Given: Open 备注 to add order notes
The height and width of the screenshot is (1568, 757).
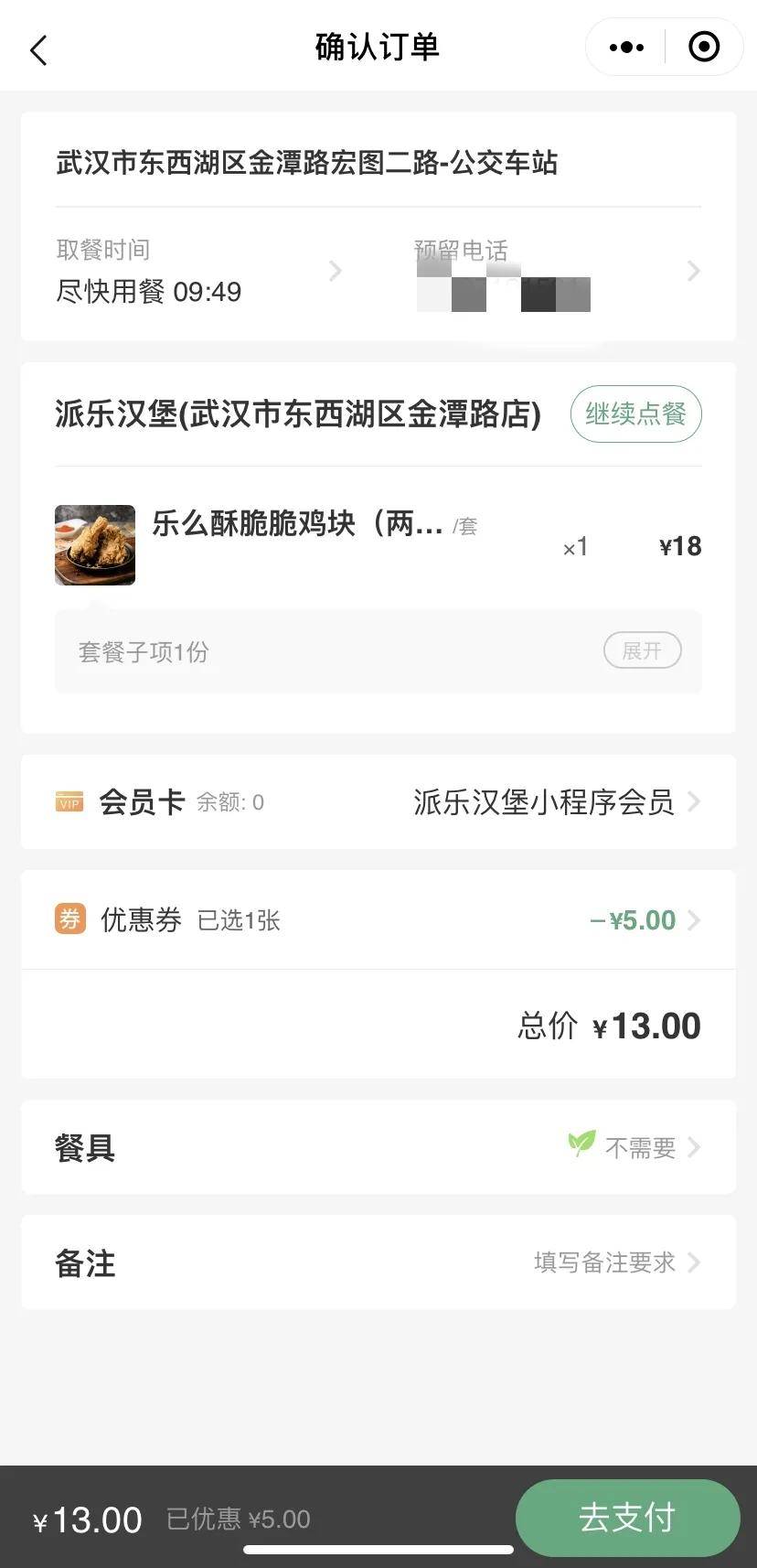Looking at the screenshot, I should coord(378,1262).
